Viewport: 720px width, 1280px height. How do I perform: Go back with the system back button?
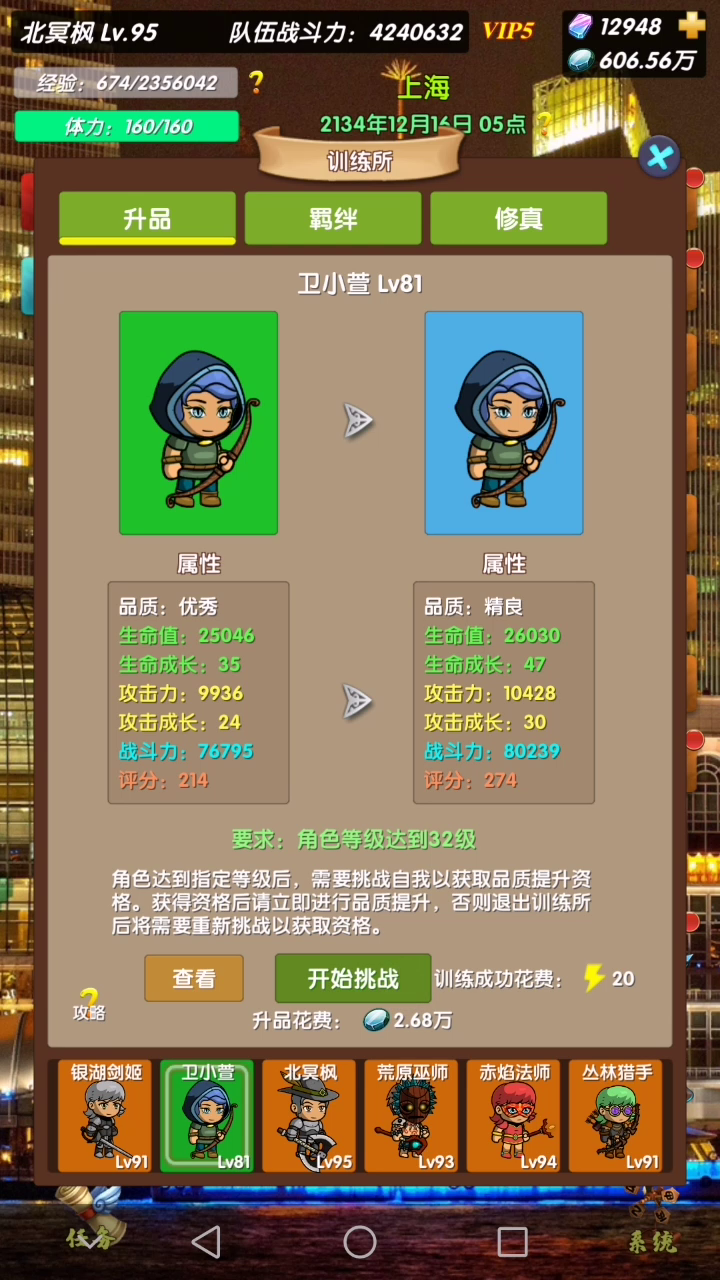(206, 1242)
